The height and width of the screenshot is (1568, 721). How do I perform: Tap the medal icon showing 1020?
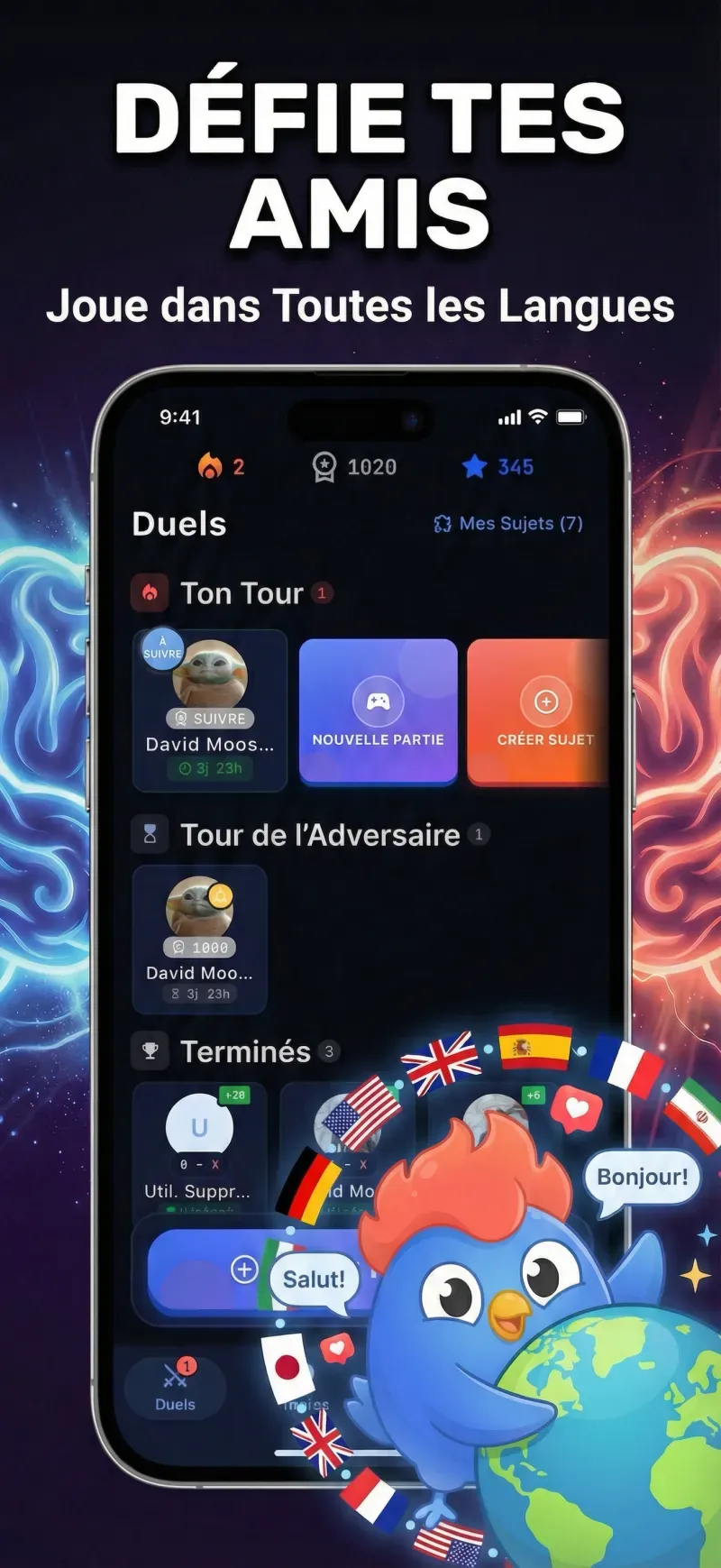point(324,465)
